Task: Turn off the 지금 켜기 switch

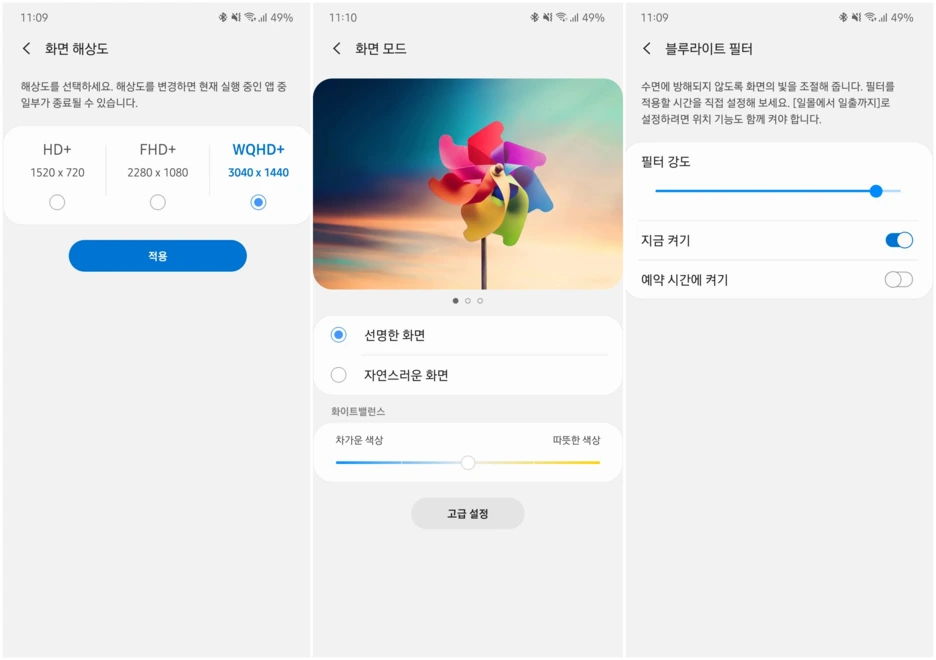Action: (899, 240)
